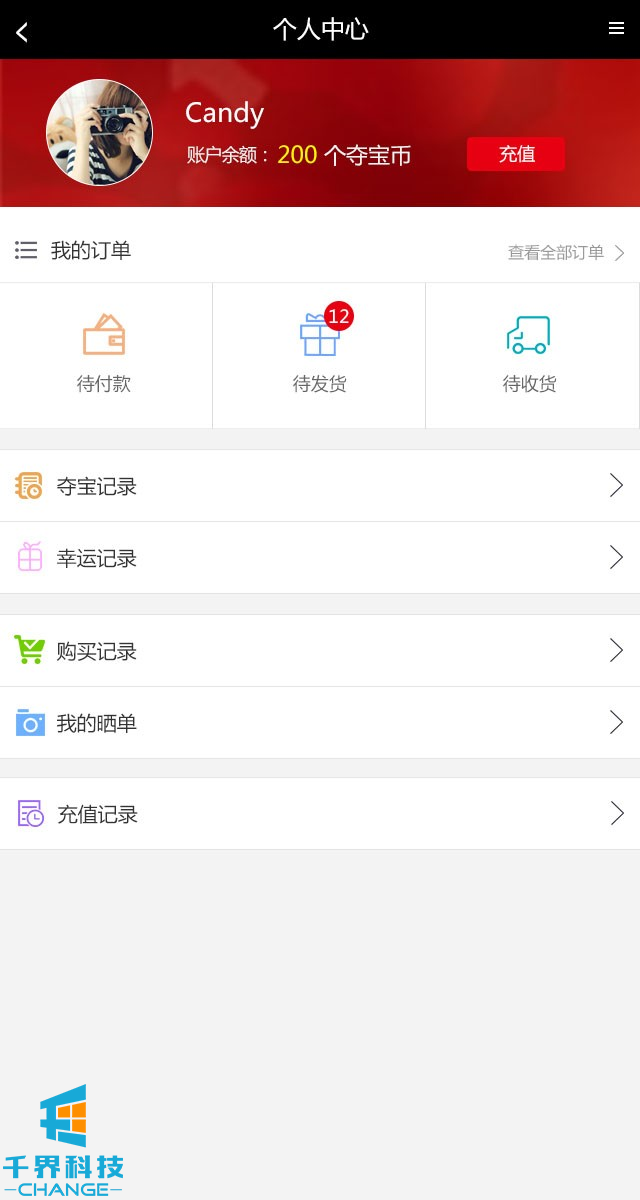Viewport: 640px width, 1200px height.
Task: Open 待付款 pending payment orders
Action: pyautogui.click(x=104, y=355)
